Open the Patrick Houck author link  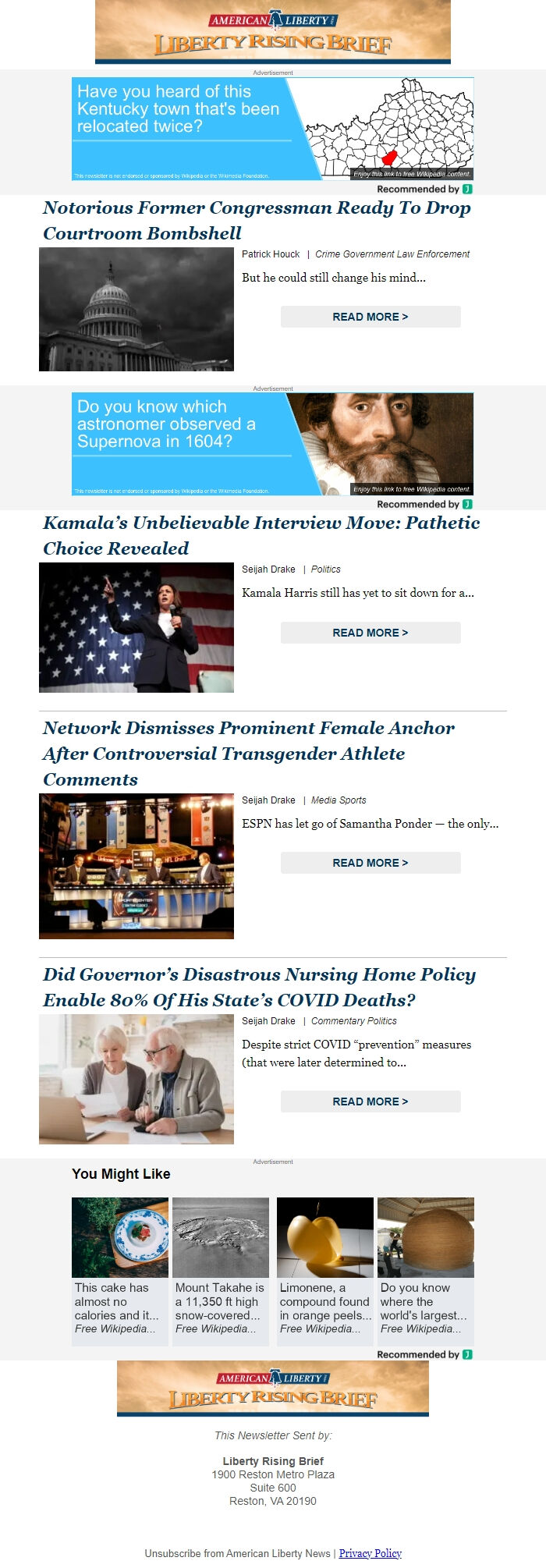[x=271, y=254]
